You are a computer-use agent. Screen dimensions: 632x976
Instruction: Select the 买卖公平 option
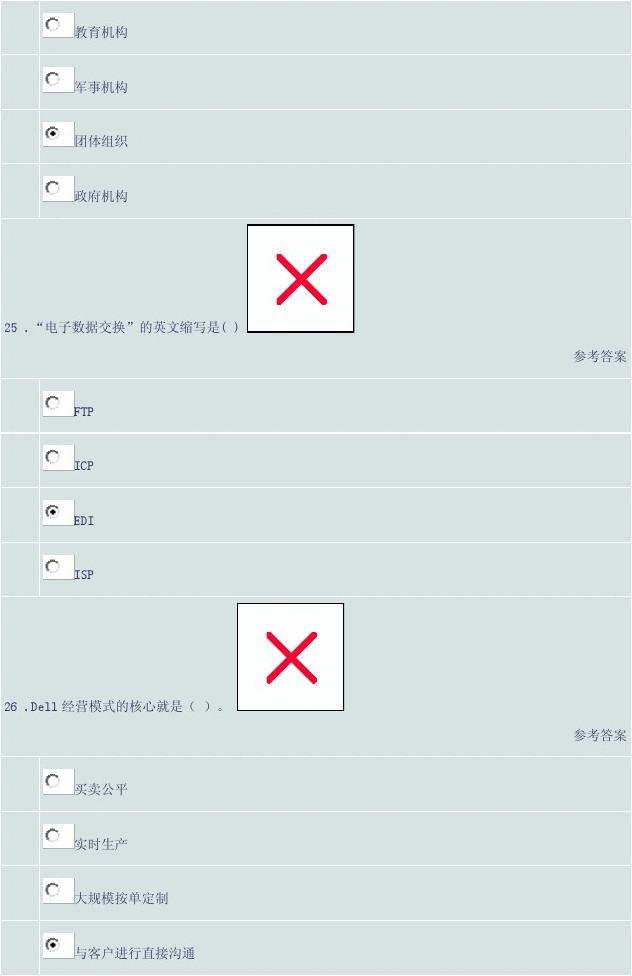coord(53,781)
